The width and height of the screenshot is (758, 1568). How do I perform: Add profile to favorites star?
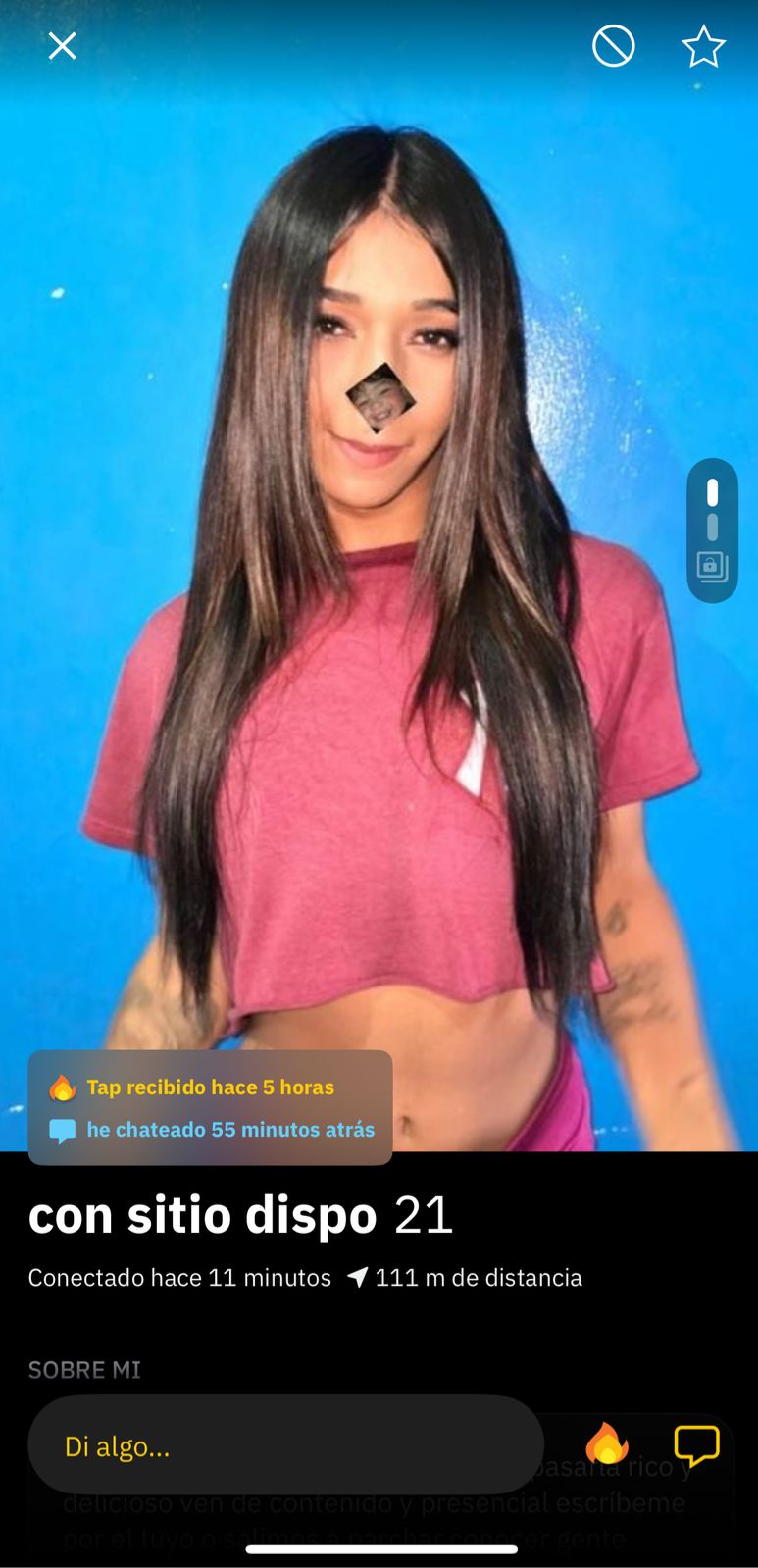click(x=703, y=46)
